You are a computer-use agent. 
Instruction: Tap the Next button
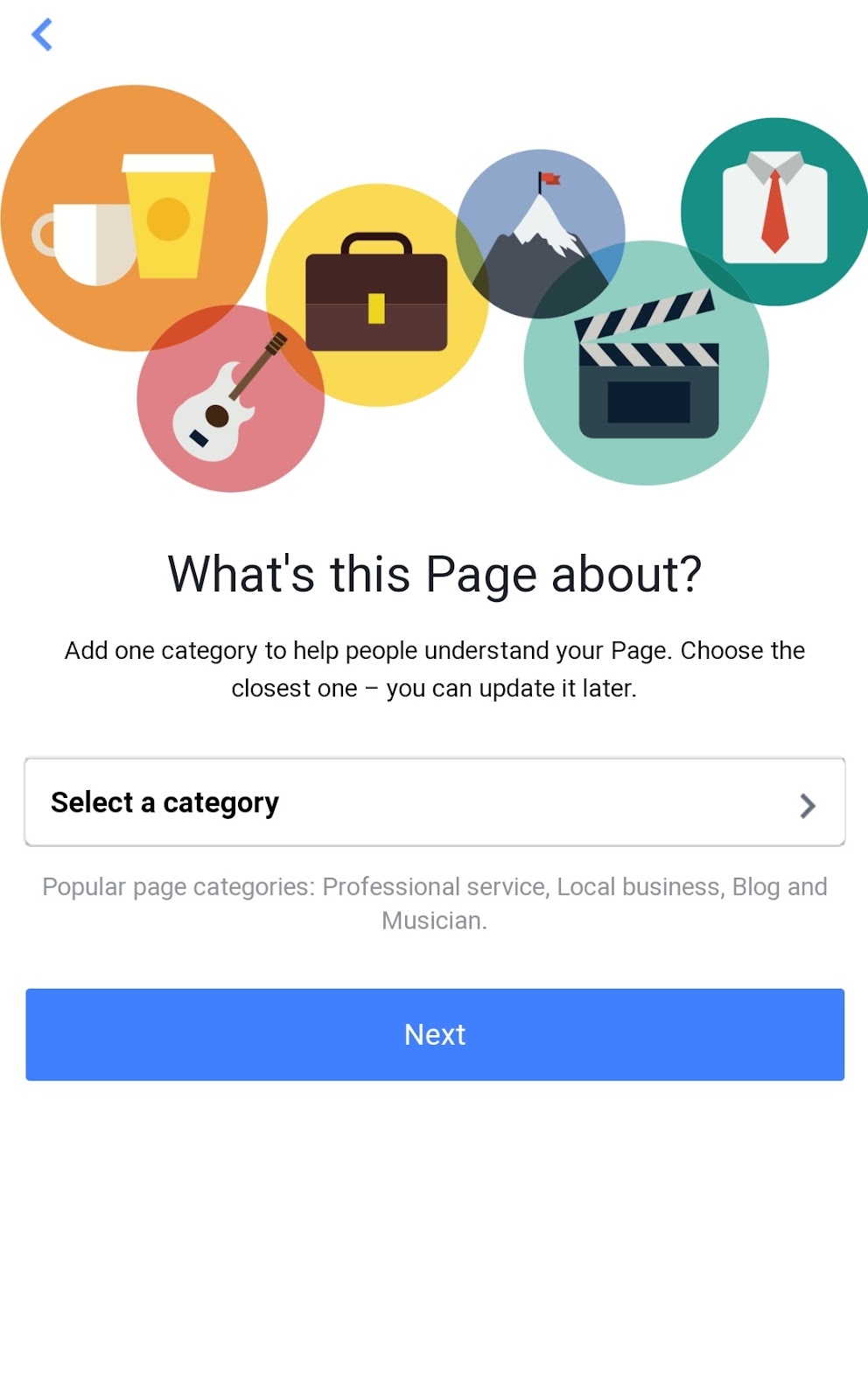coord(435,1034)
